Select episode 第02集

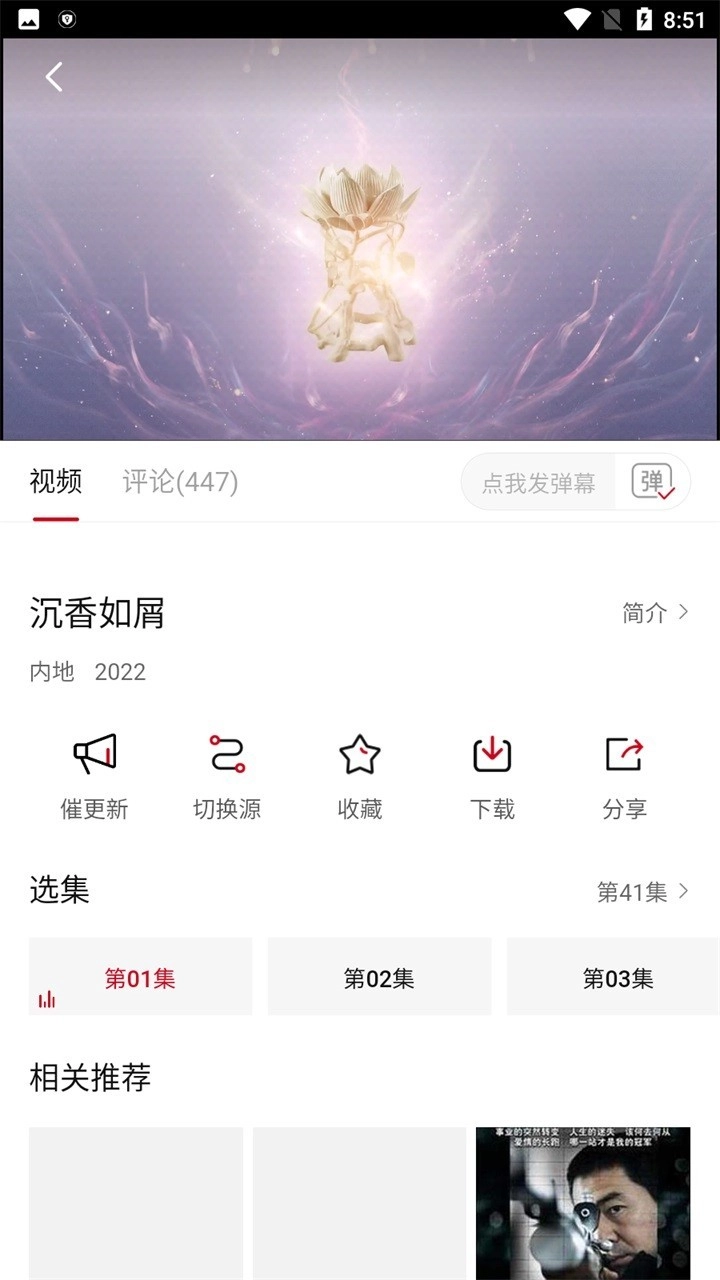380,977
